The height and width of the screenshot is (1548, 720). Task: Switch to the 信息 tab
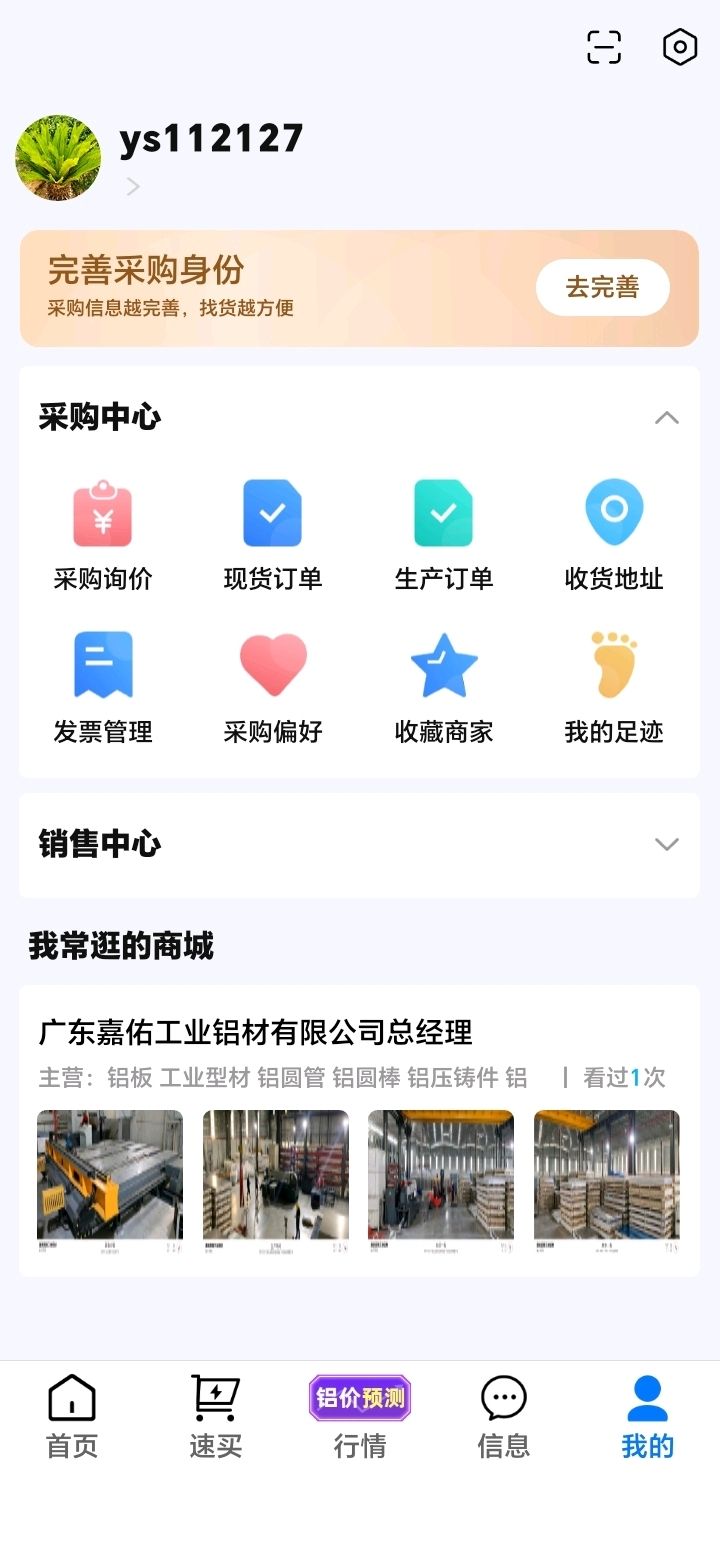(x=504, y=1418)
